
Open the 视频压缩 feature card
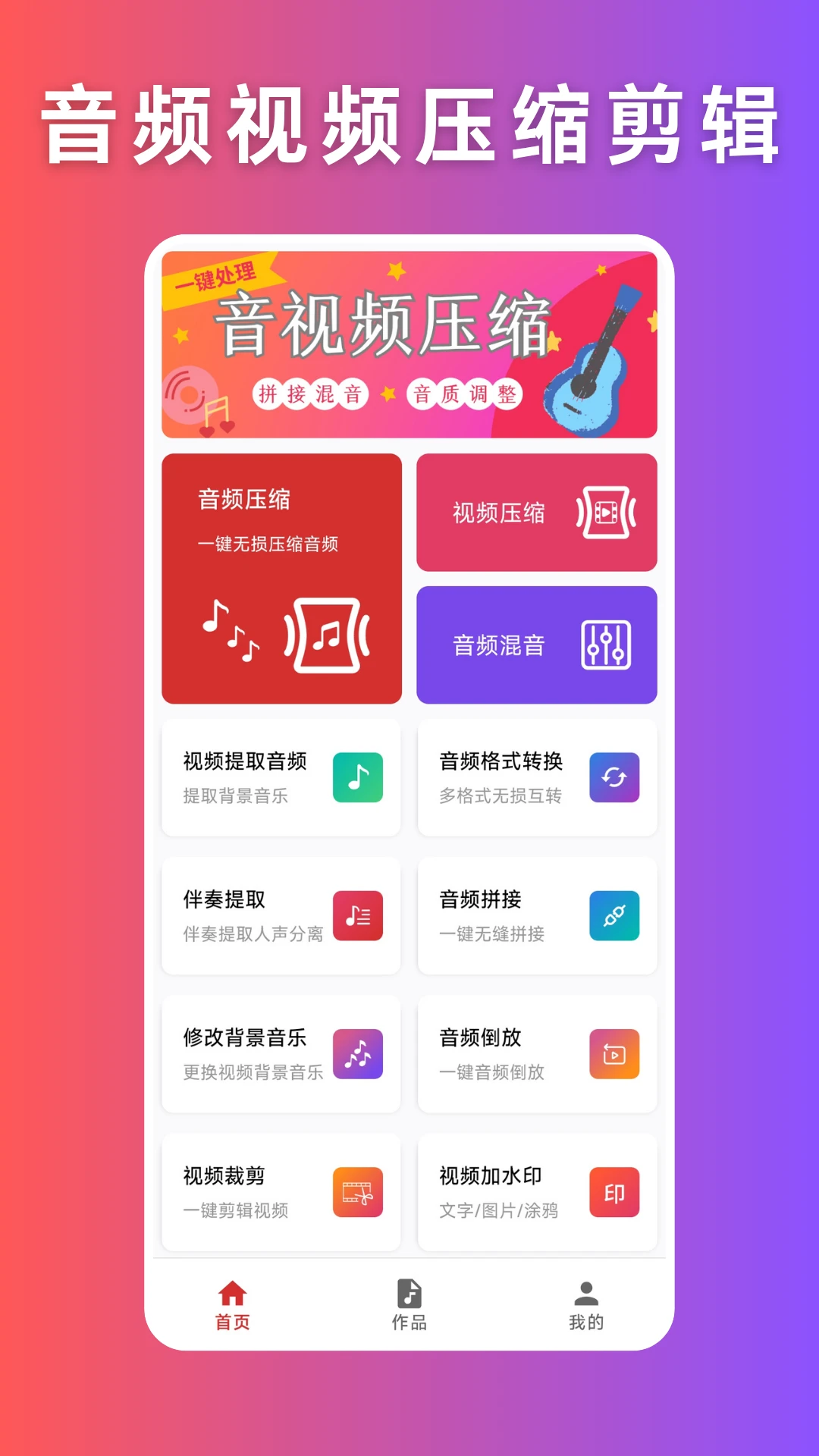pyautogui.click(x=537, y=513)
